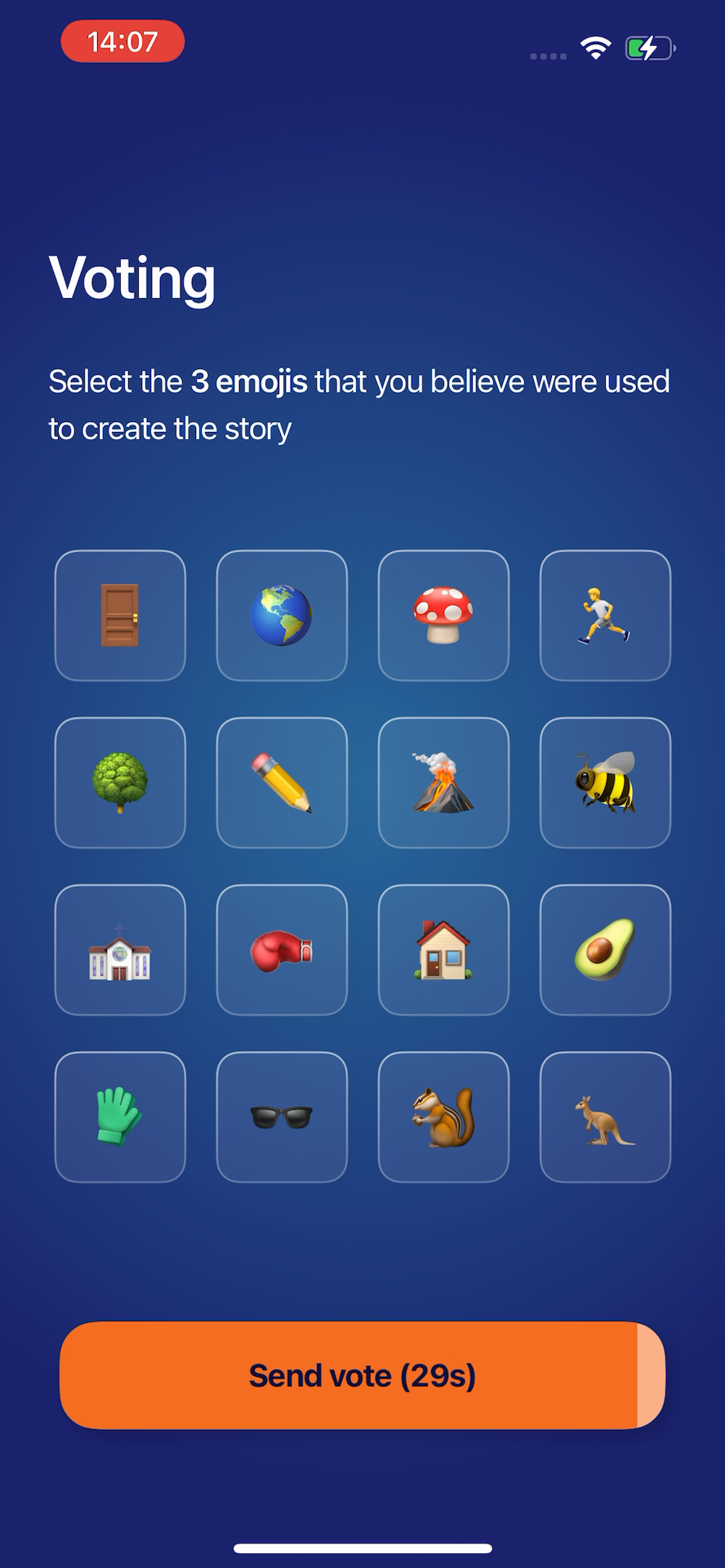Select the chipmunk emoji
This screenshot has width=725, height=1568.
point(443,1117)
